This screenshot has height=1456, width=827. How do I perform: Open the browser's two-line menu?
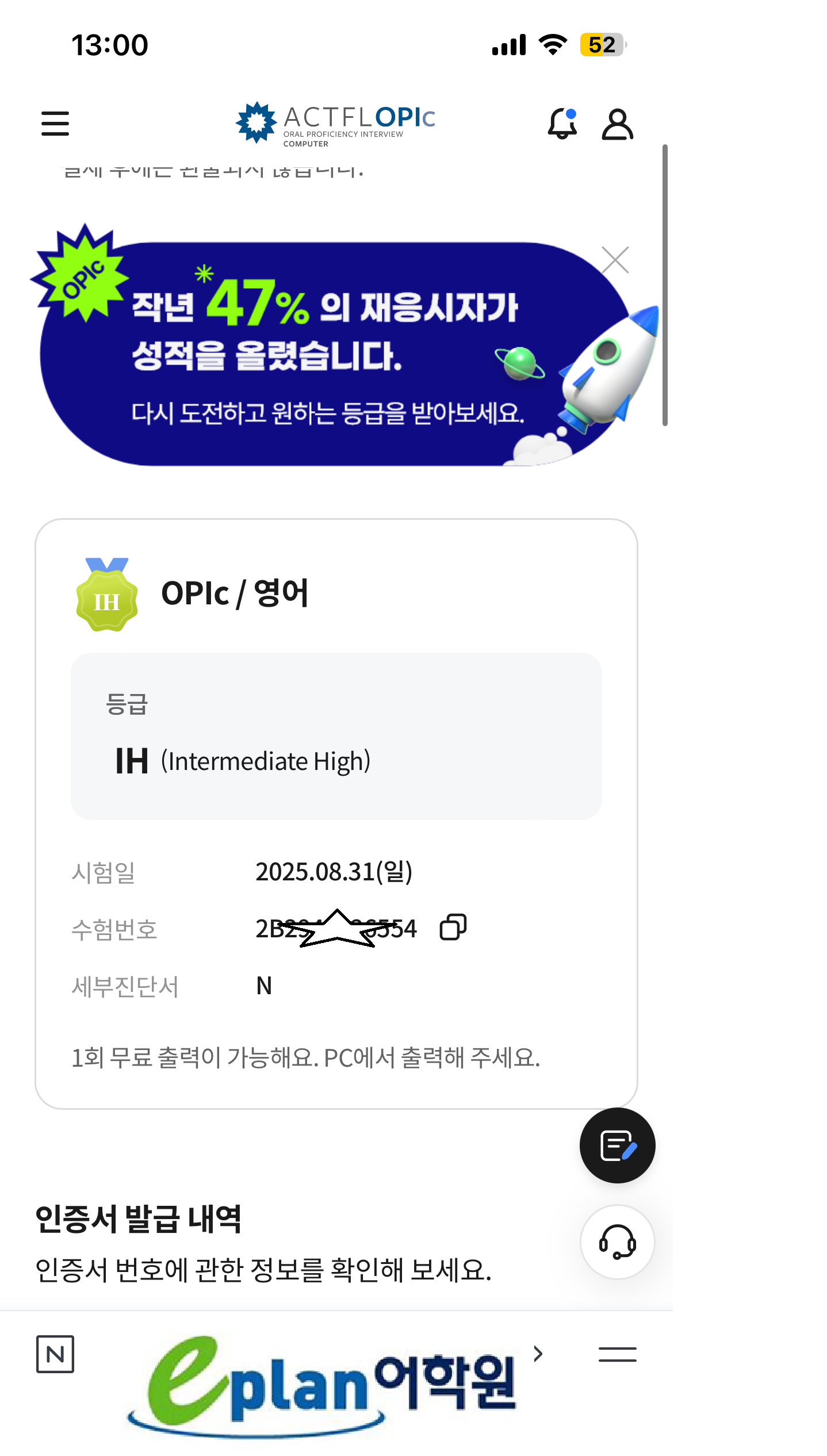[x=617, y=1354]
